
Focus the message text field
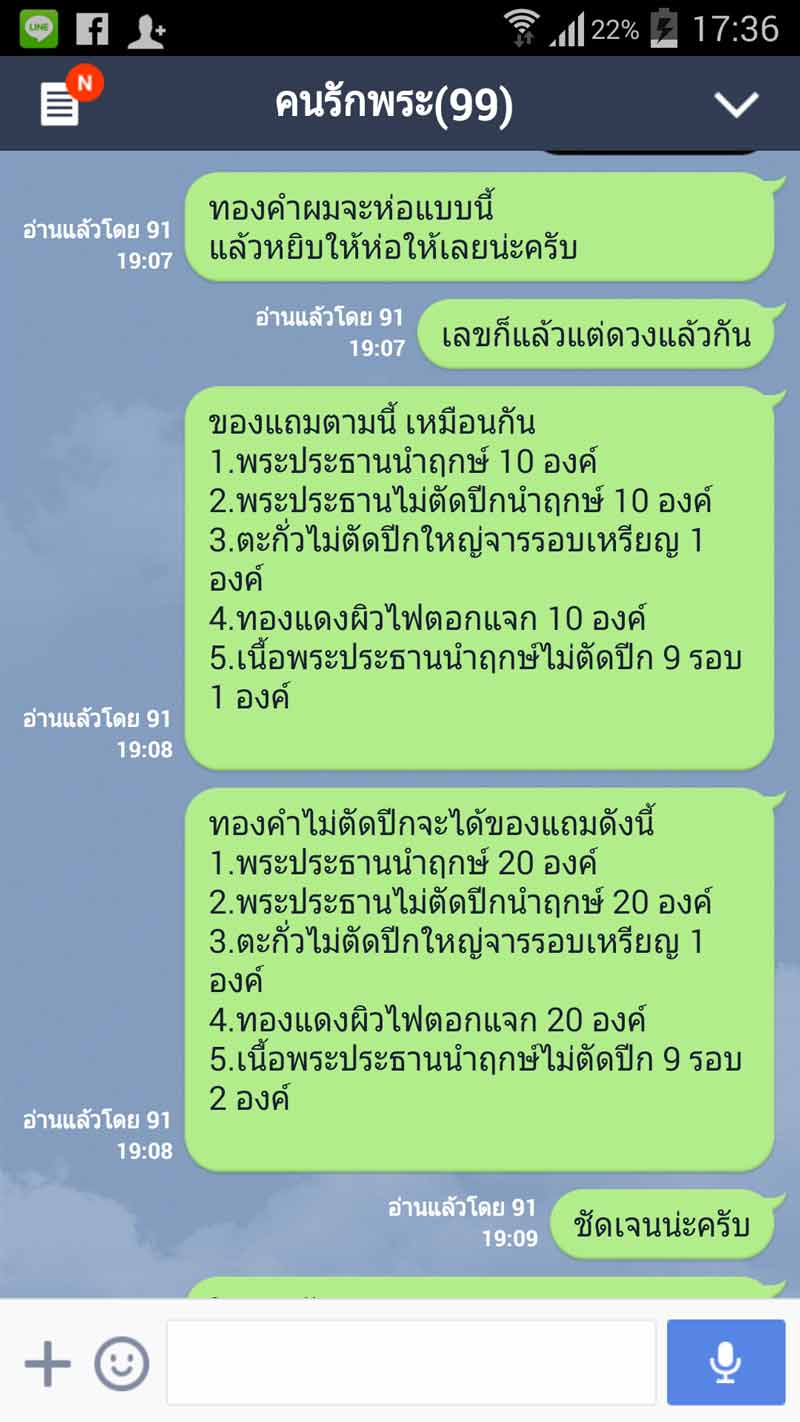410,1362
